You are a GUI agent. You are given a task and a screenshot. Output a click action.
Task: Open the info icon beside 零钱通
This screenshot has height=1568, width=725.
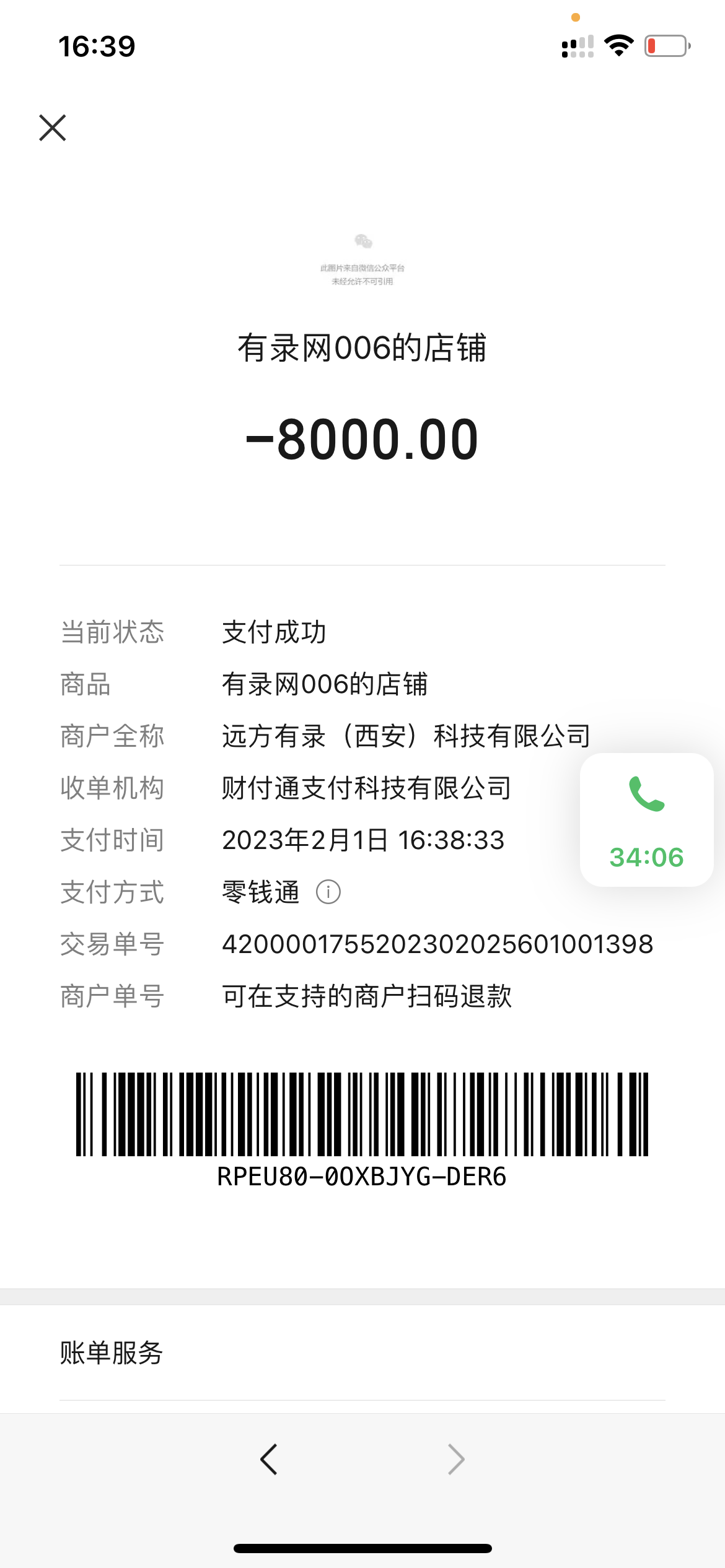tap(328, 892)
